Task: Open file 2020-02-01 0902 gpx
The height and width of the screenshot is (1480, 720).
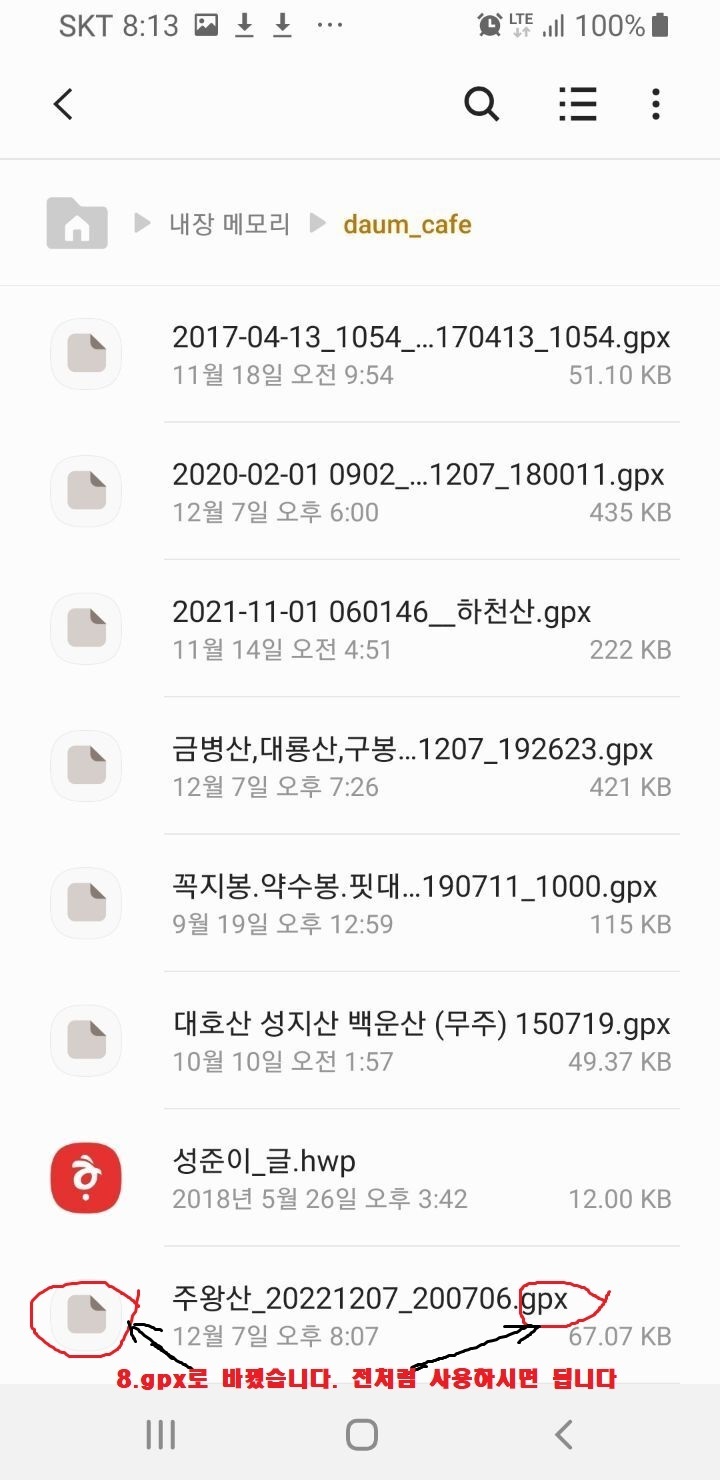Action: click(420, 492)
